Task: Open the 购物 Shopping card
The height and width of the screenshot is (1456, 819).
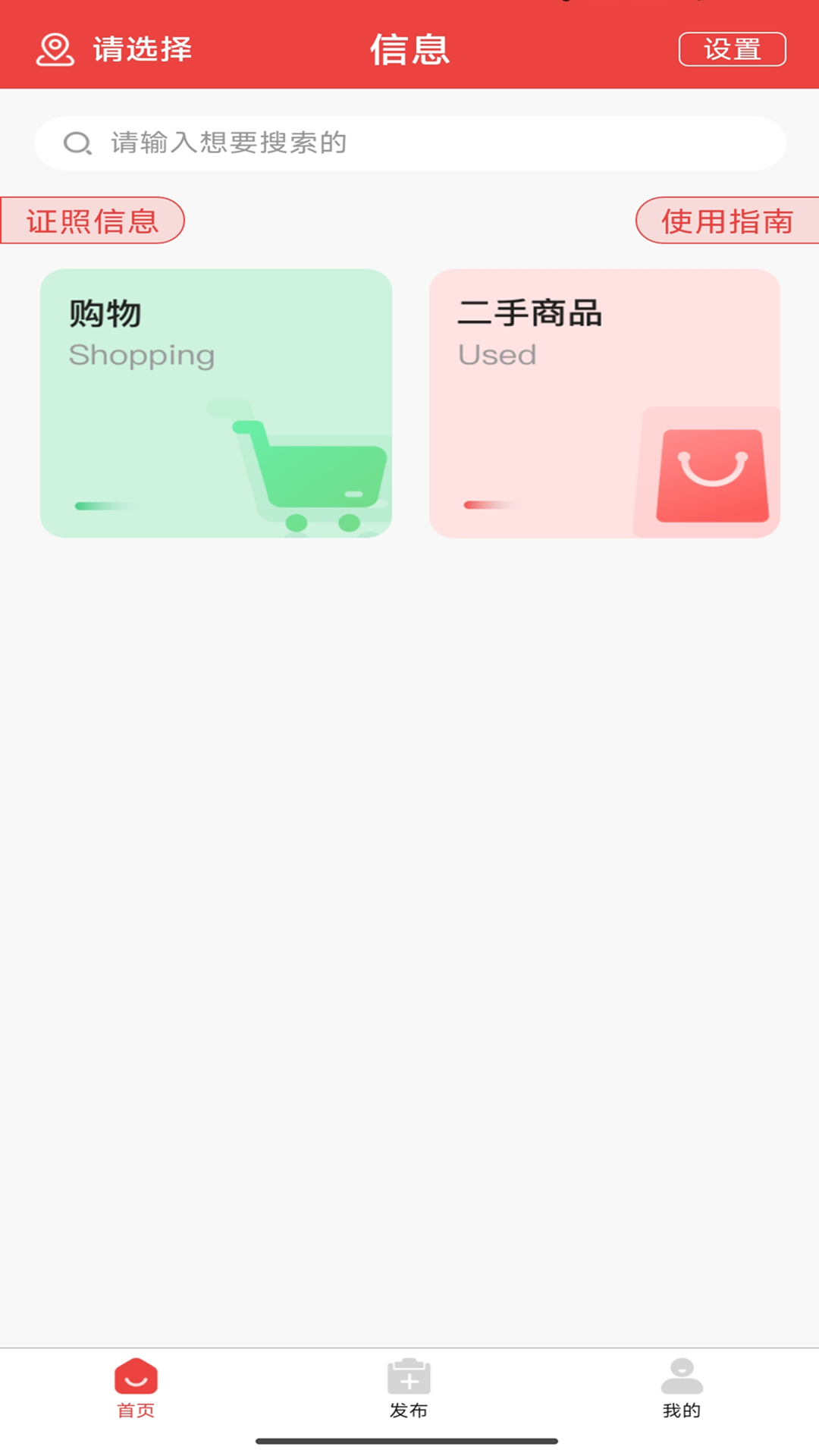Action: point(216,403)
